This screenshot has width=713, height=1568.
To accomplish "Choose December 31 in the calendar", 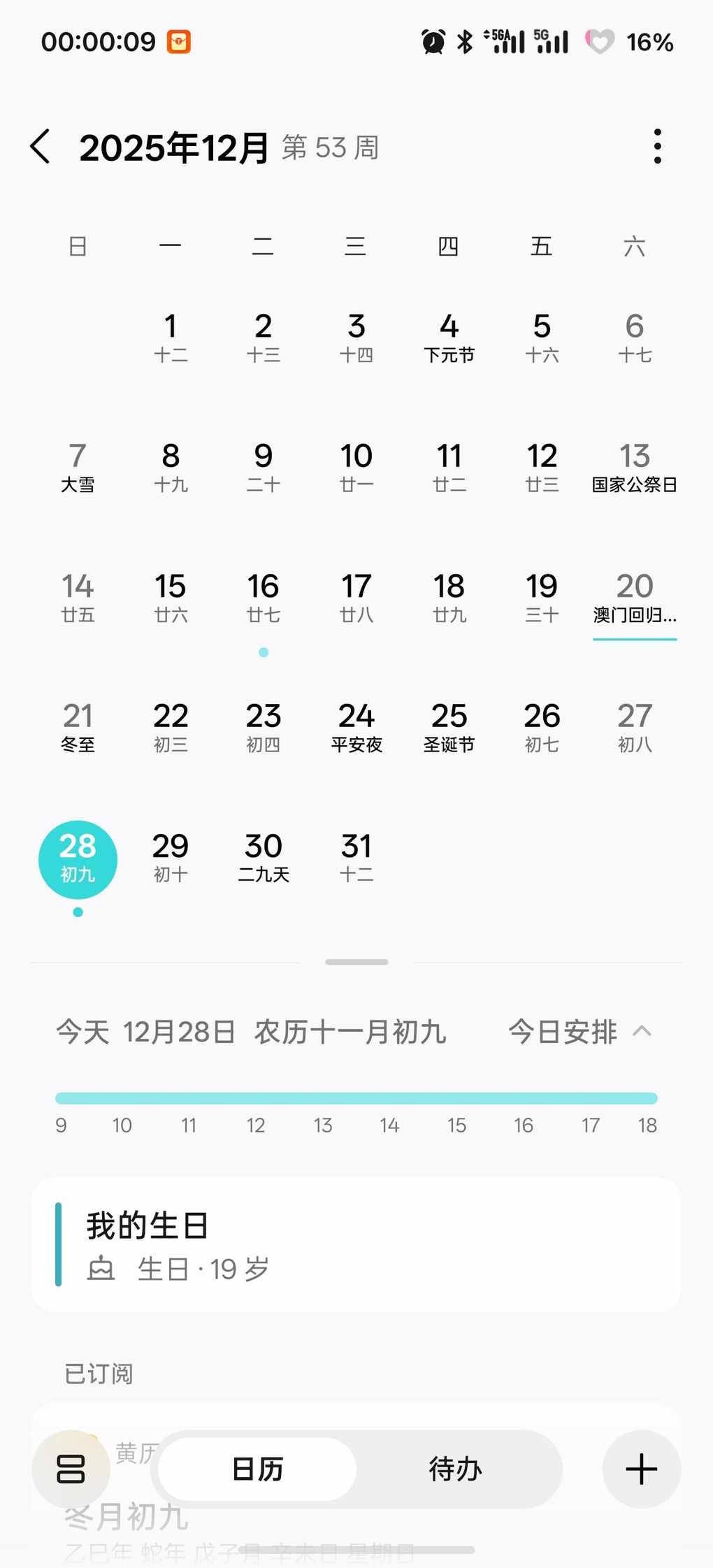I will (x=356, y=857).
